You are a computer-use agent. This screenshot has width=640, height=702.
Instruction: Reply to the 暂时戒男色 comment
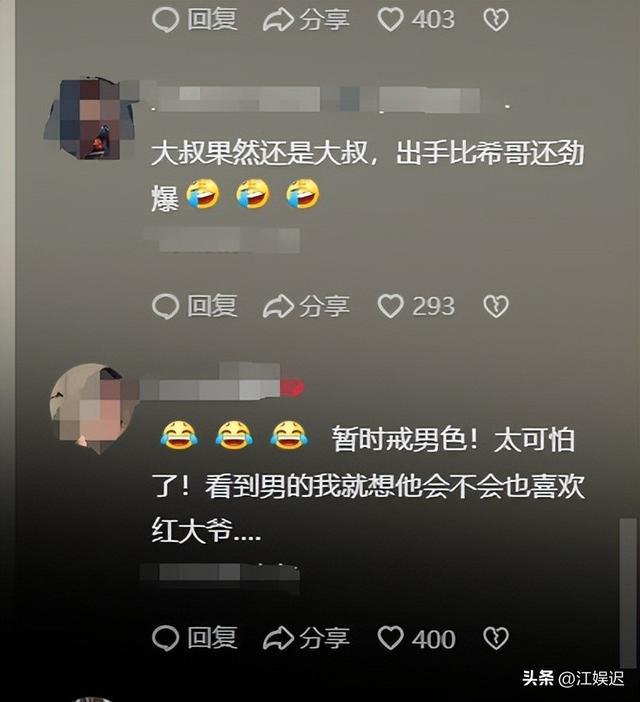(x=196, y=637)
